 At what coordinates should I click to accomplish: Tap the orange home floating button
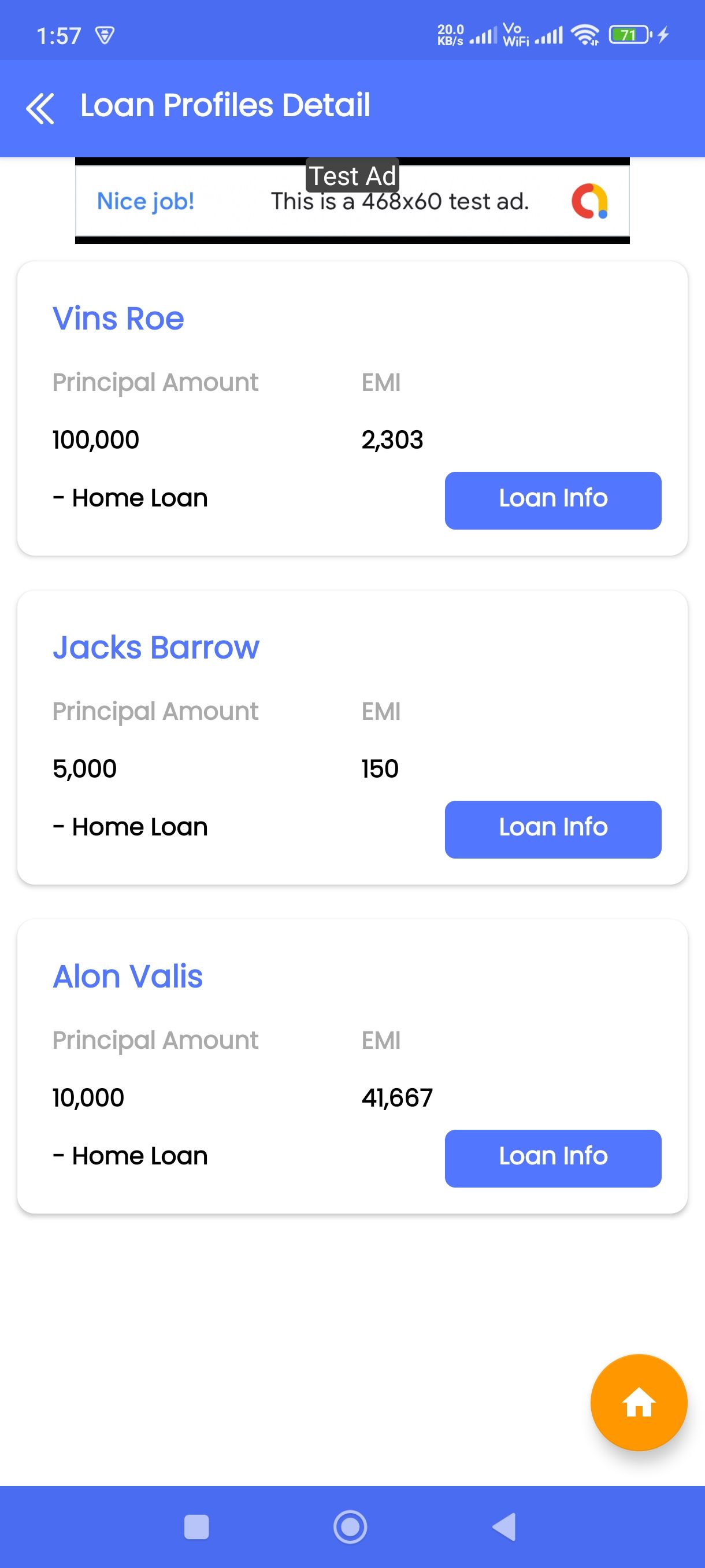(x=639, y=1402)
